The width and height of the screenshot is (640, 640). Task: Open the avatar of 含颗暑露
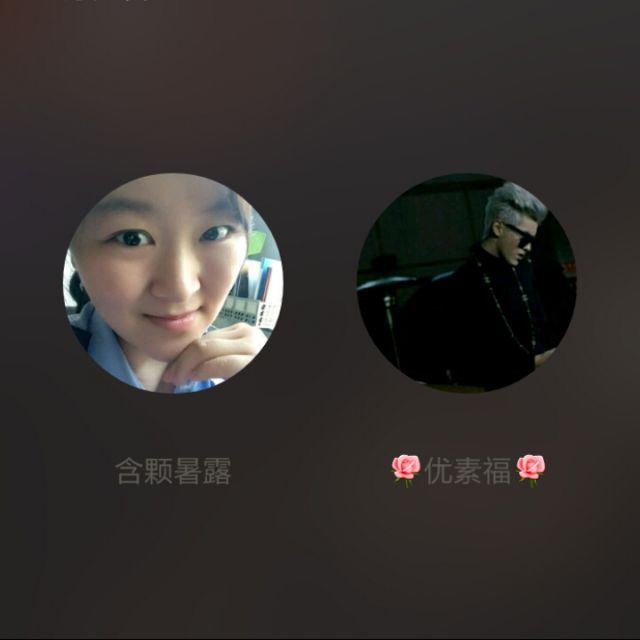pyautogui.click(x=173, y=283)
